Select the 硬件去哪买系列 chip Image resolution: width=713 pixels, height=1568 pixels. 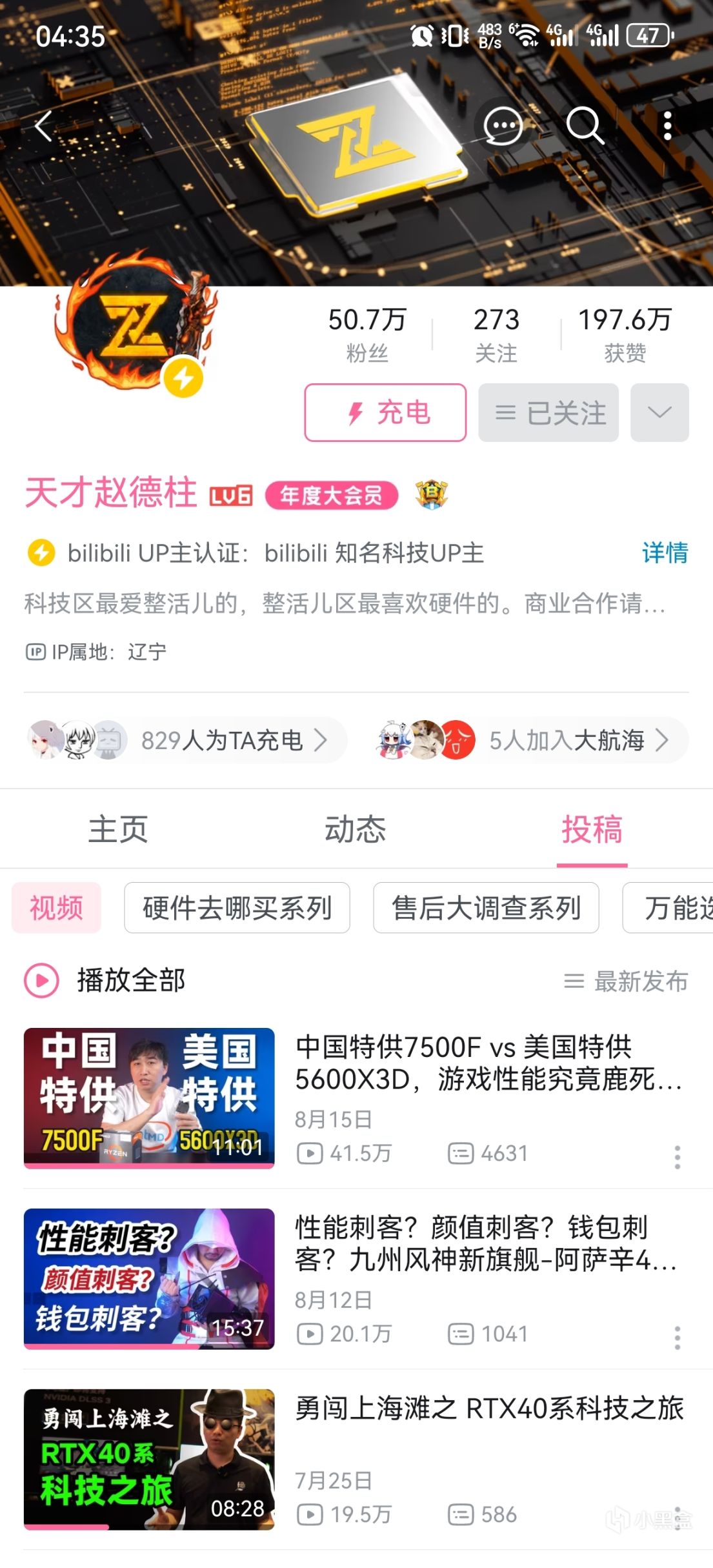237,908
